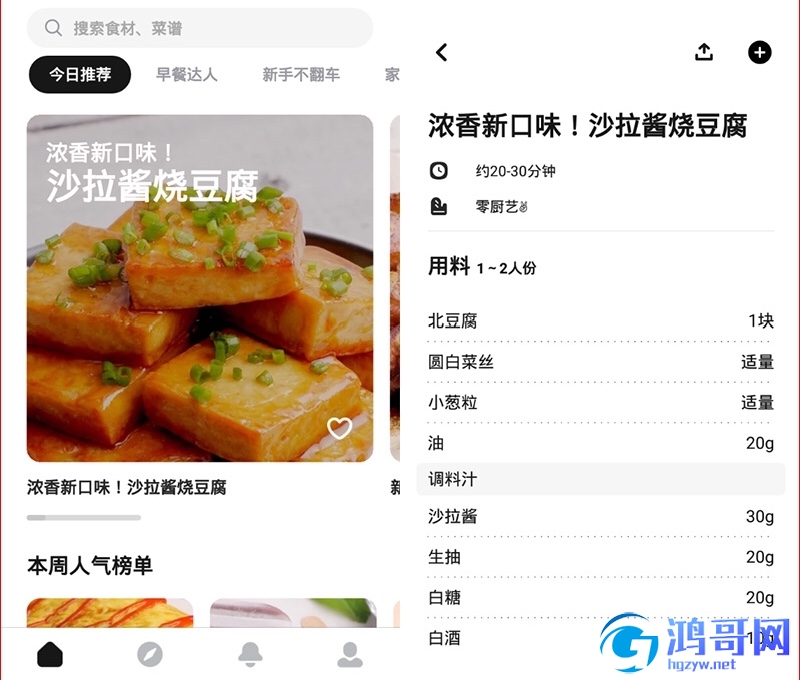Screen dimensions: 800x680
Task: Switch to the 早餐达人 tab
Action: [187, 74]
